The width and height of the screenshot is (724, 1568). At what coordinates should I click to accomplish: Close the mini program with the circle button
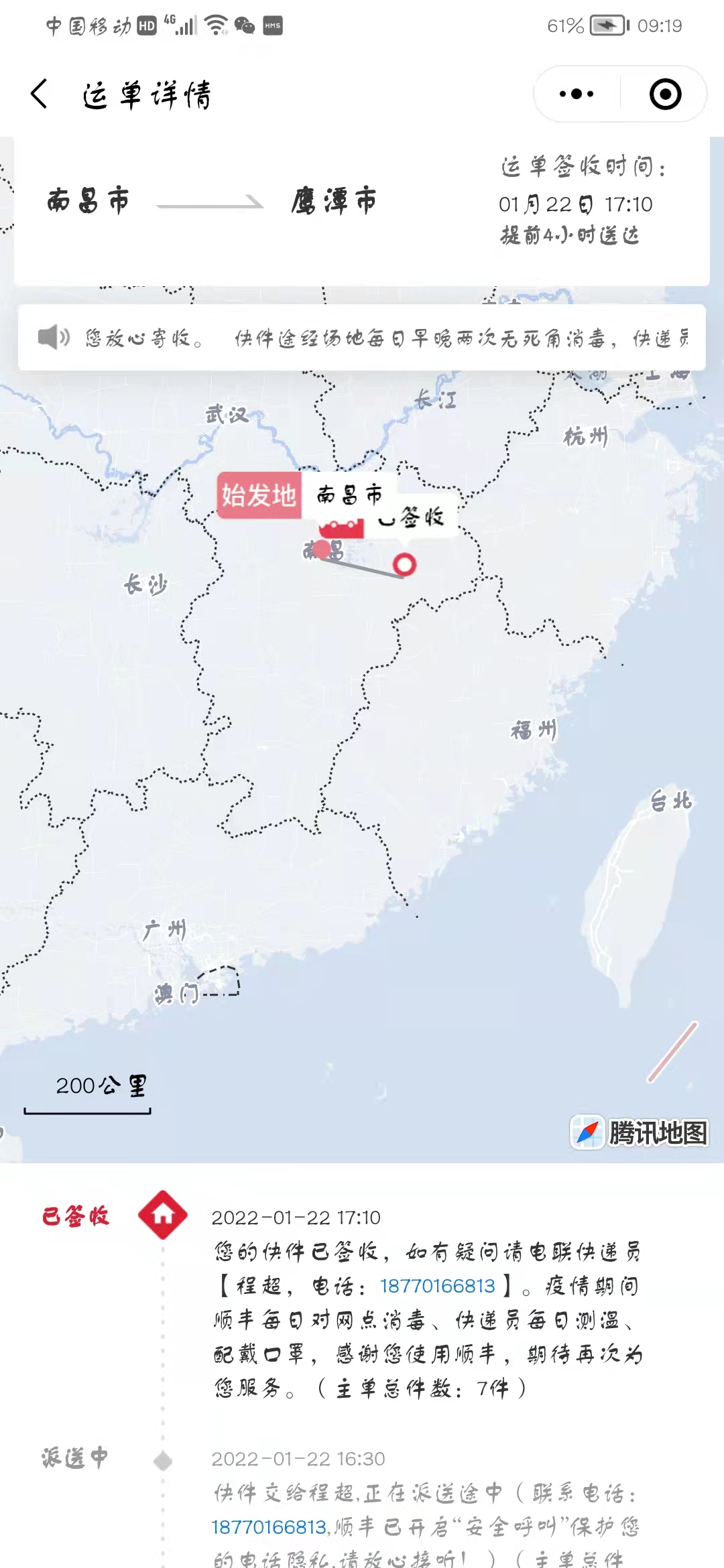665,94
